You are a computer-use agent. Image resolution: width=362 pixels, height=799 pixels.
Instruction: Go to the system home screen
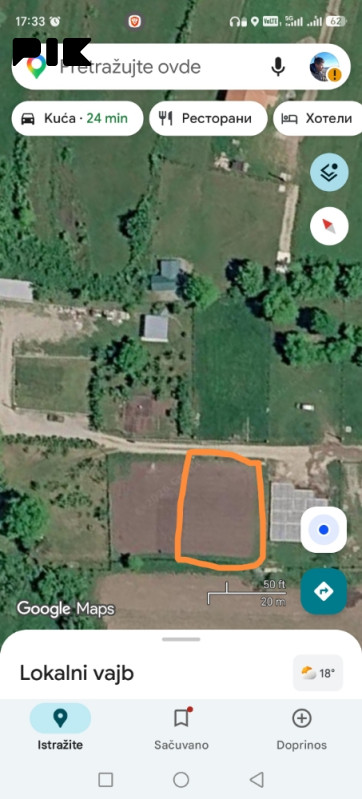click(x=181, y=779)
